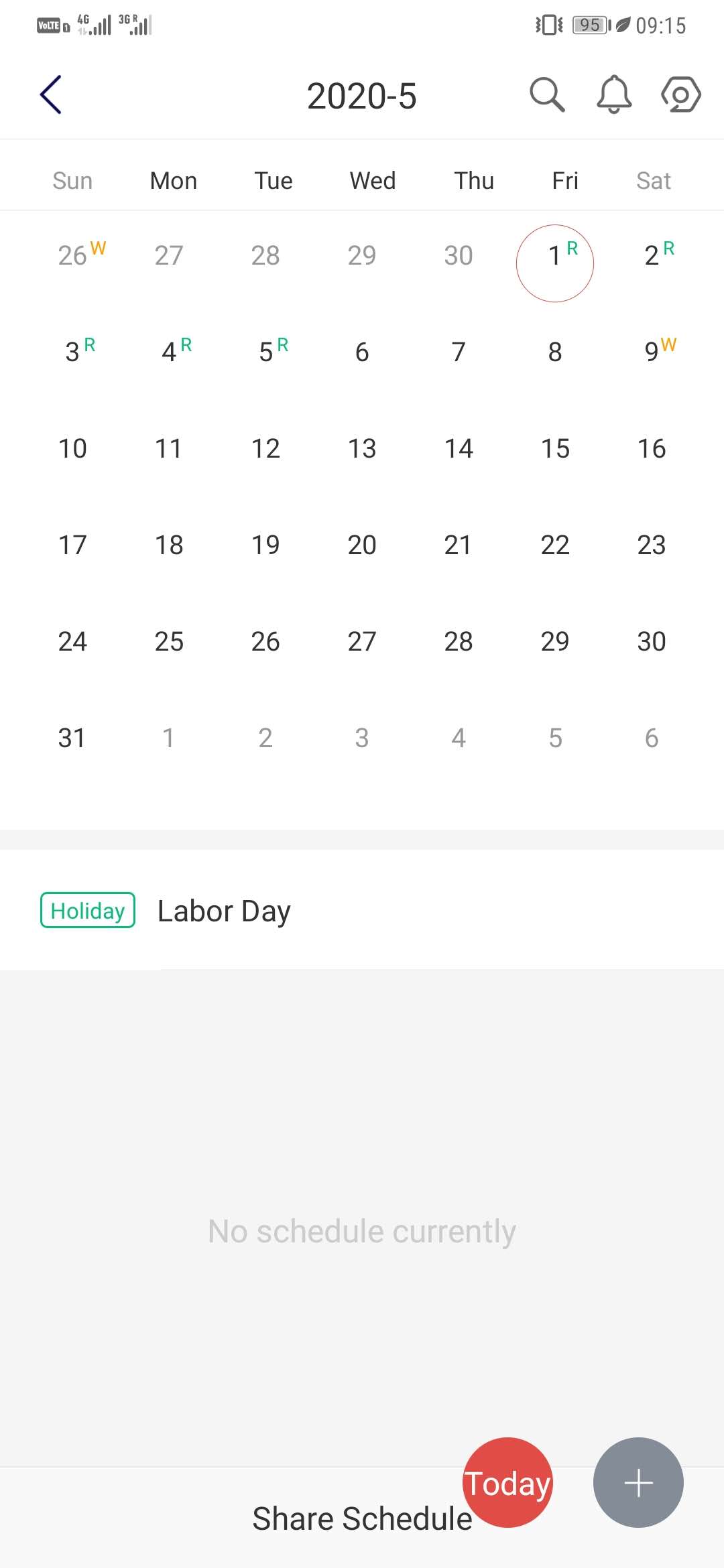
Task: Go back using the top-left arrow
Action: [51, 94]
